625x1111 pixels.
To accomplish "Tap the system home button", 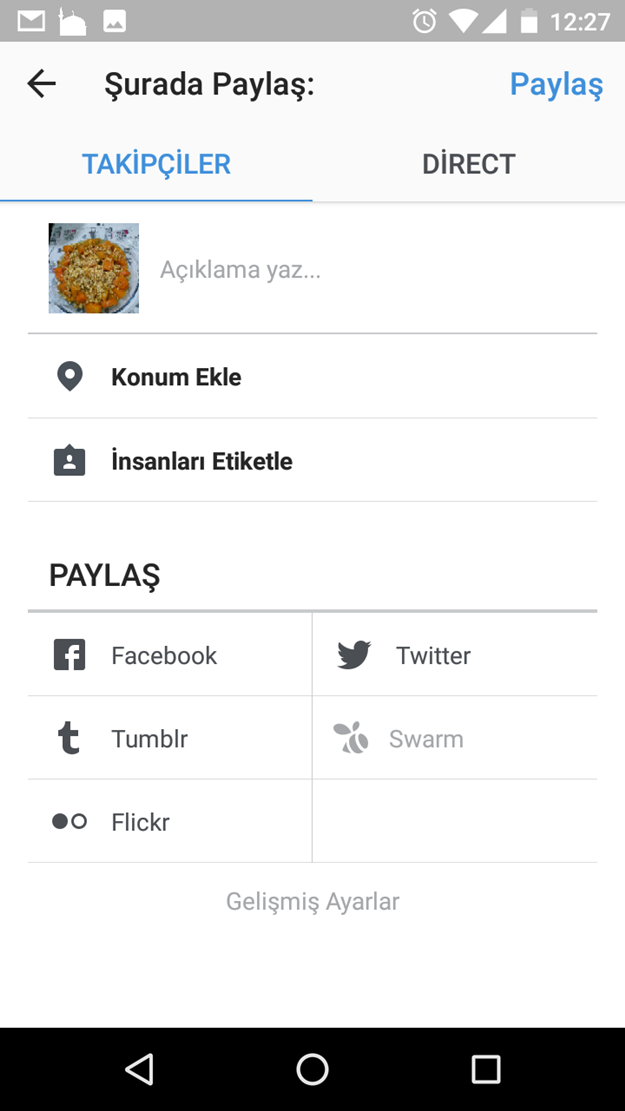I will [312, 1069].
